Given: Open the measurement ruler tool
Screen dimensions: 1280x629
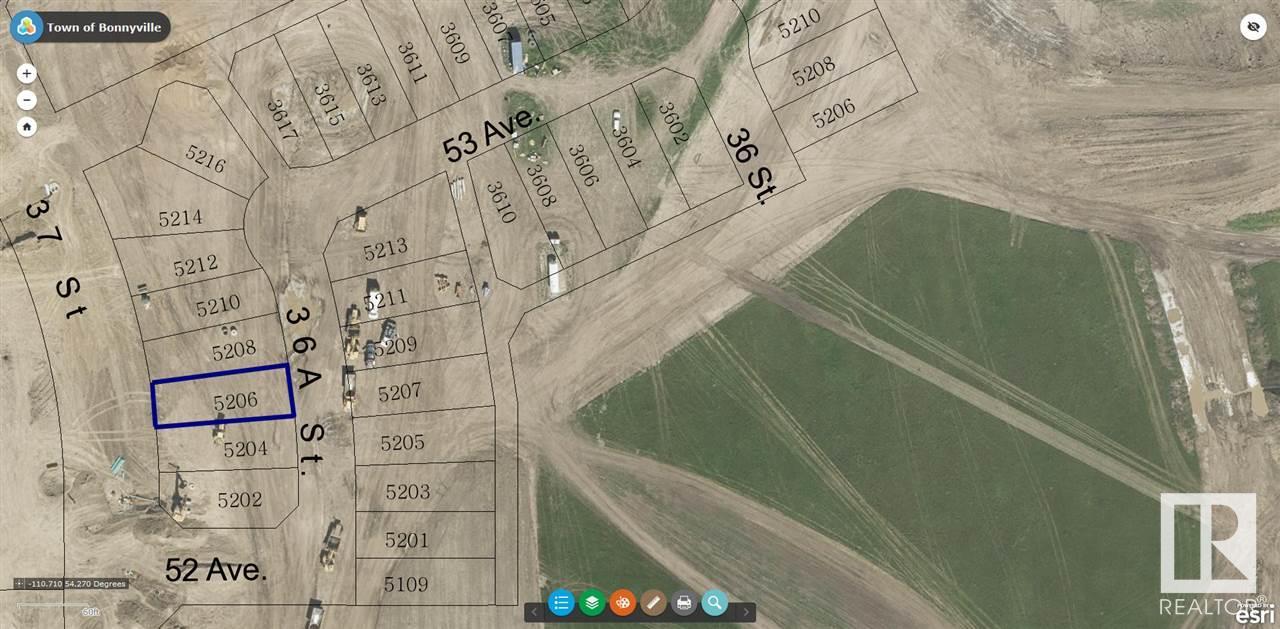Looking at the screenshot, I should click(653, 603).
